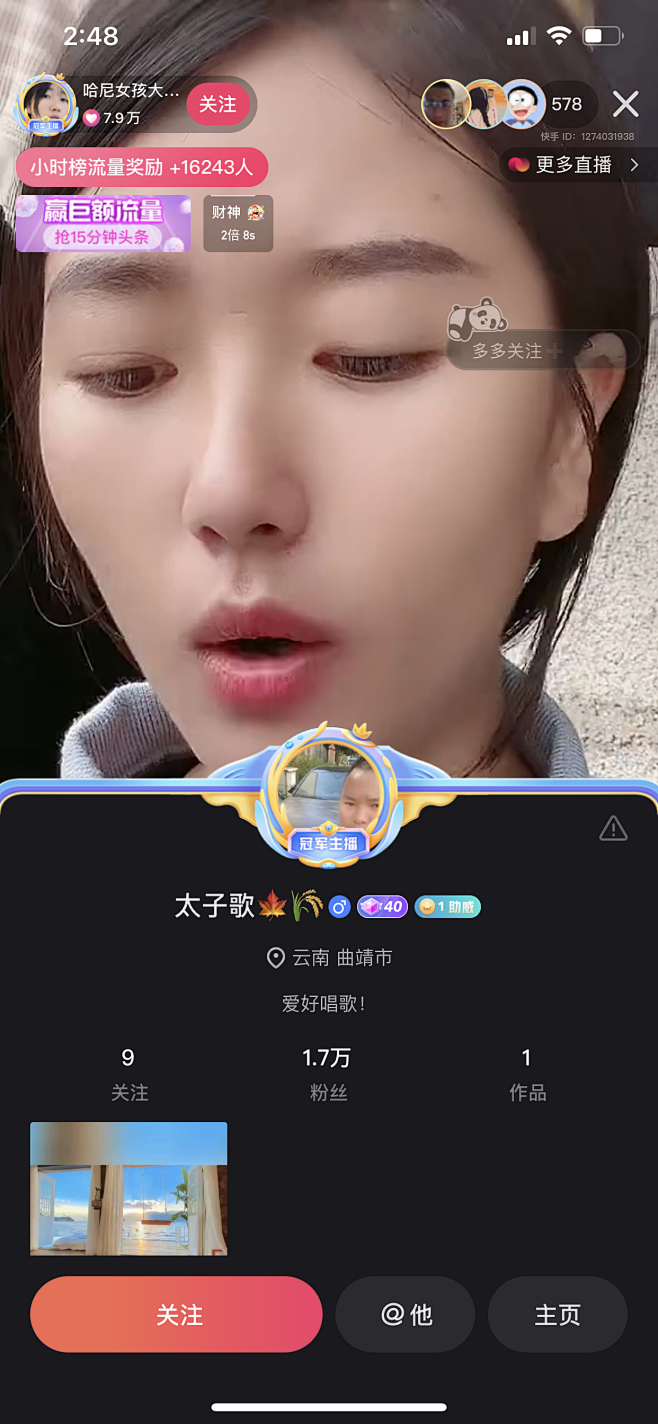
Task: View the 1.7万 粉丝 followers list
Action: click(327, 1073)
